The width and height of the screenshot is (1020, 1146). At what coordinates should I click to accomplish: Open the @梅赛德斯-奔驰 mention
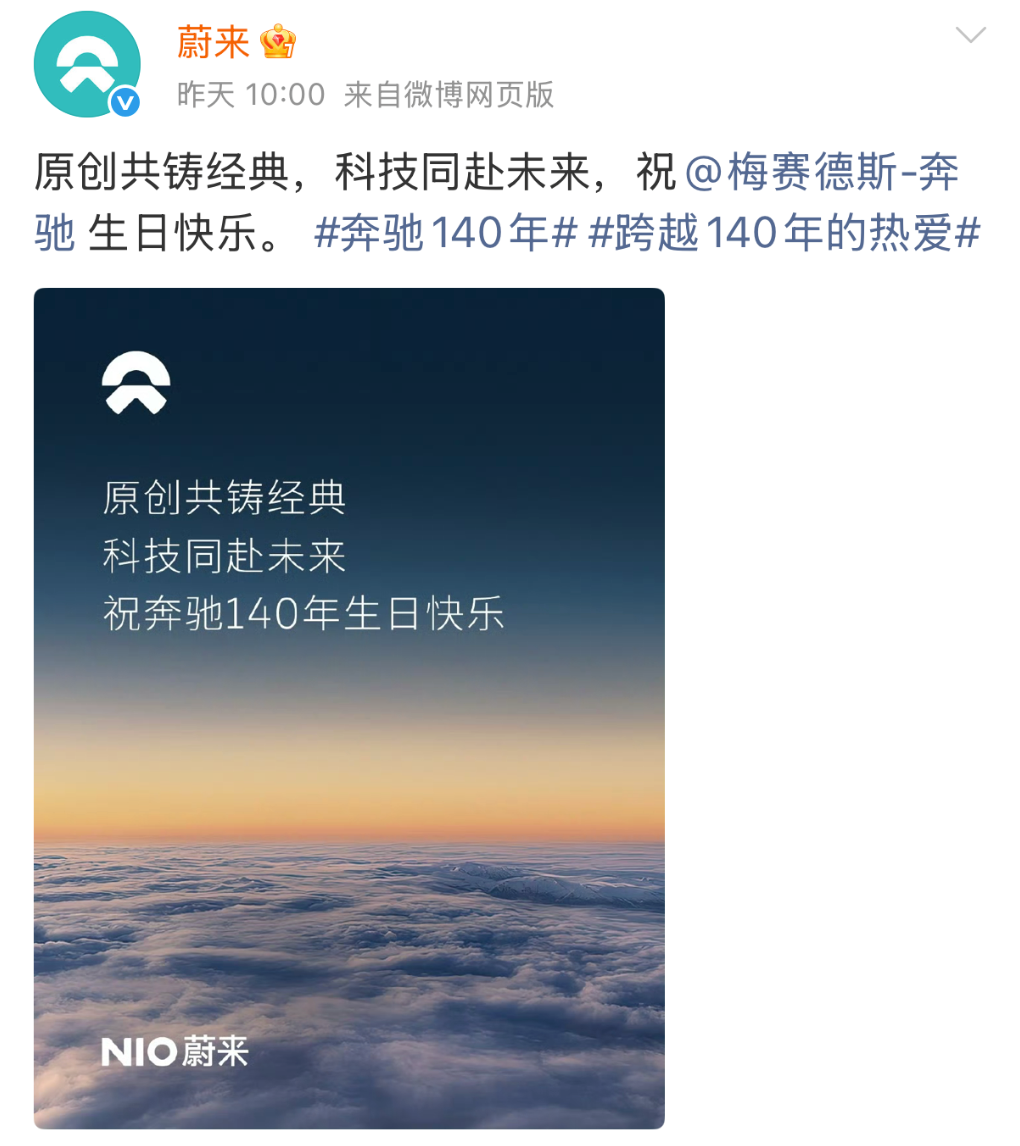pyautogui.click(x=822, y=174)
